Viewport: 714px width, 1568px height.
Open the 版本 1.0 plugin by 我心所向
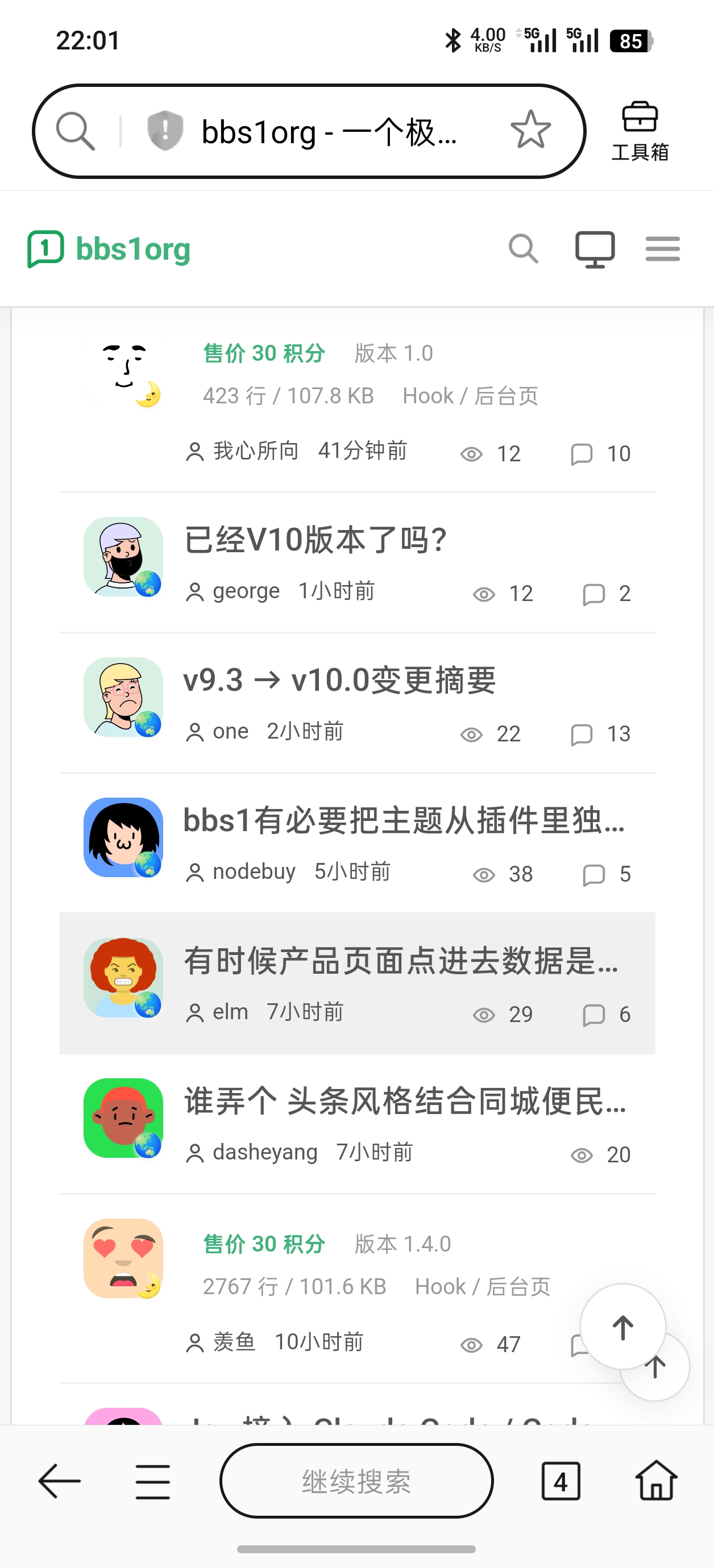tap(358, 400)
